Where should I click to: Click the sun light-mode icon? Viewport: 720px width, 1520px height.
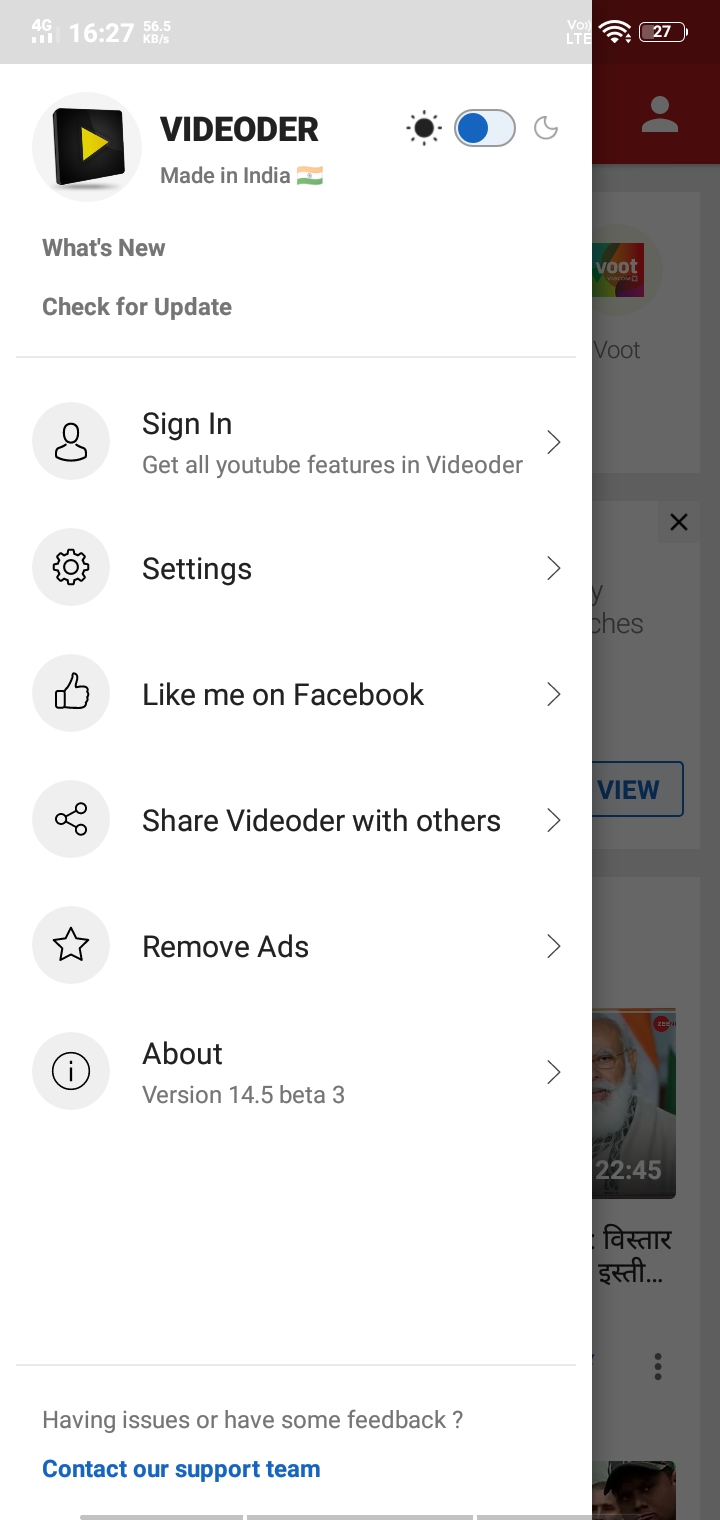click(423, 128)
